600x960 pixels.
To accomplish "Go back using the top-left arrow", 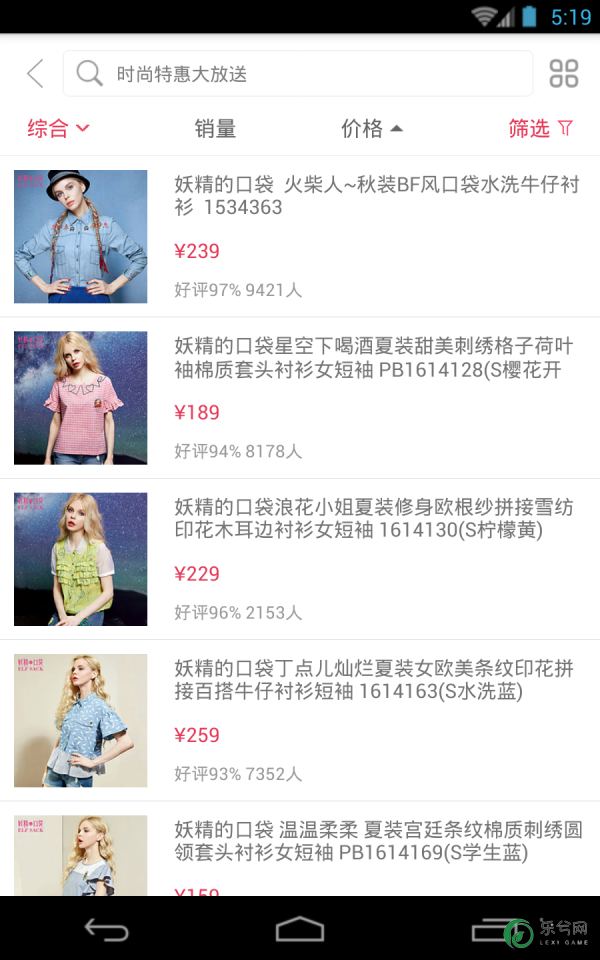I will click(36, 73).
